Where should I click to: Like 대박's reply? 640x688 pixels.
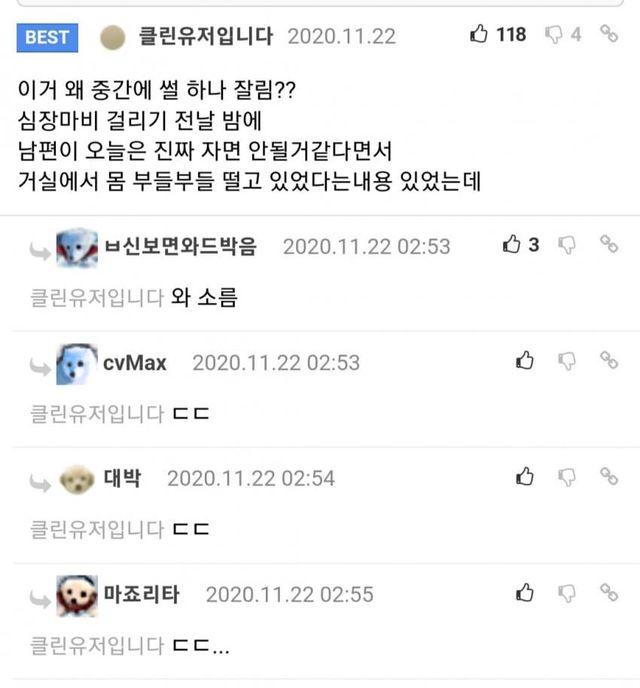(x=524, y=477)
